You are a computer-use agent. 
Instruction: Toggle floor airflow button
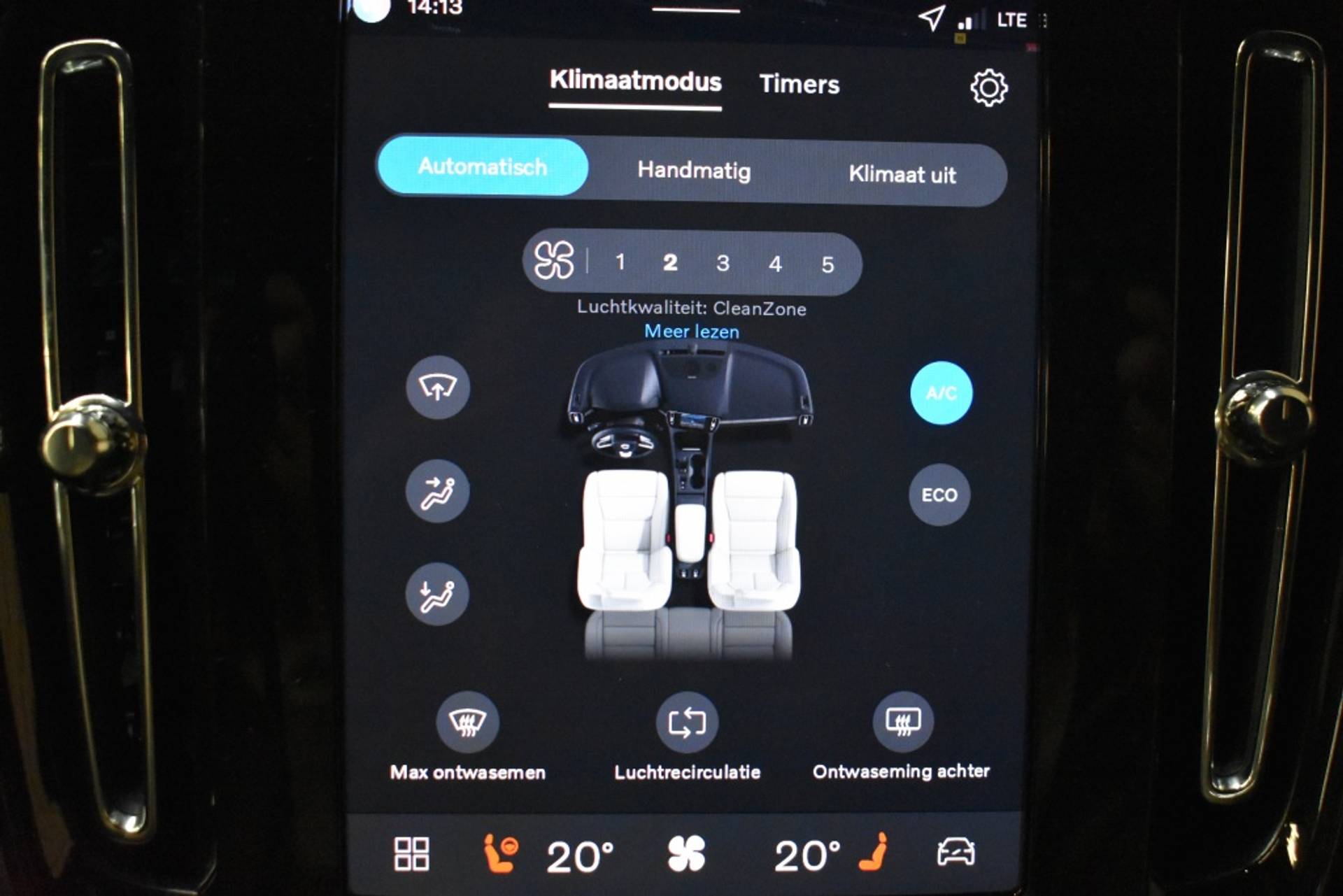438,595
